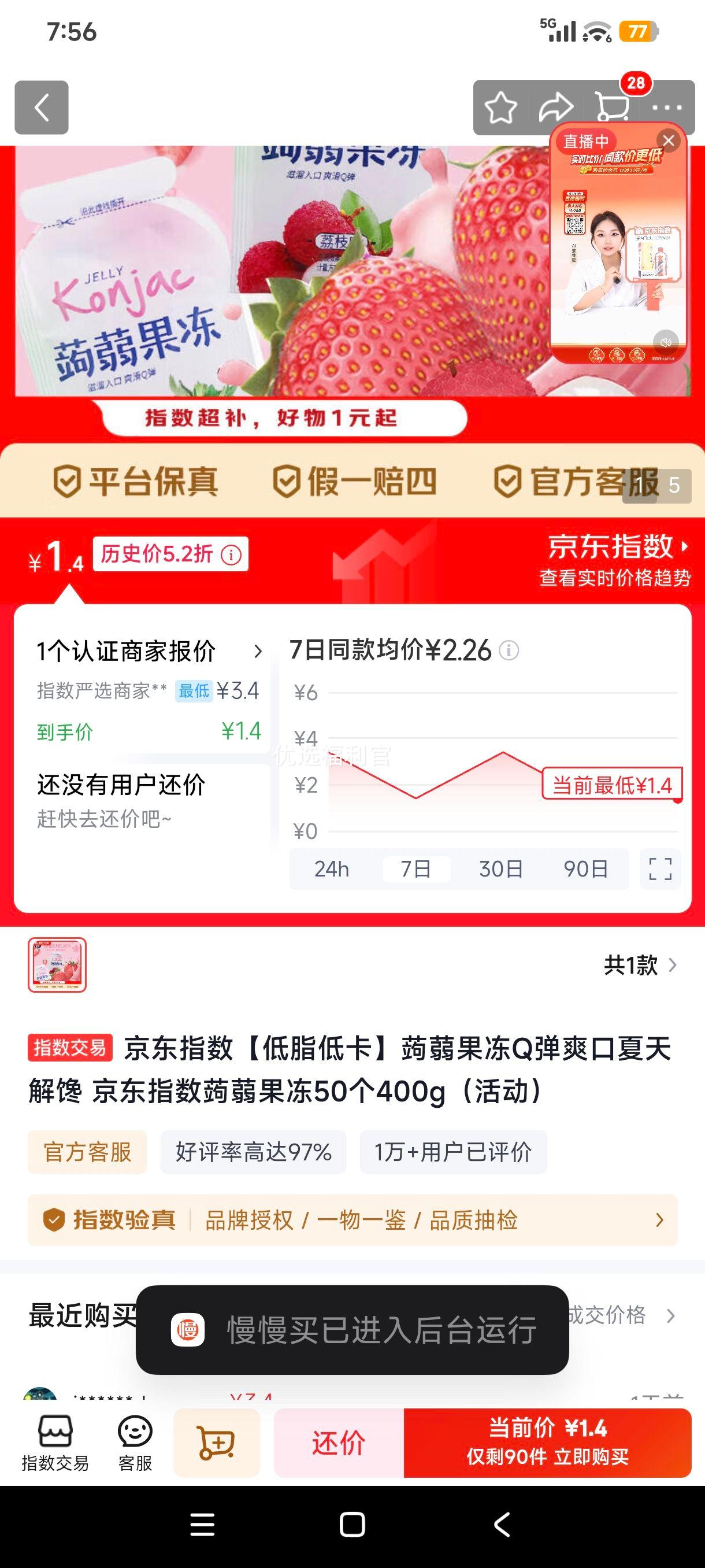This screenshot has height=1568, width=705.
Task: Open 指数交易 from the bottom bar
Action: (x=55, y=1443)
